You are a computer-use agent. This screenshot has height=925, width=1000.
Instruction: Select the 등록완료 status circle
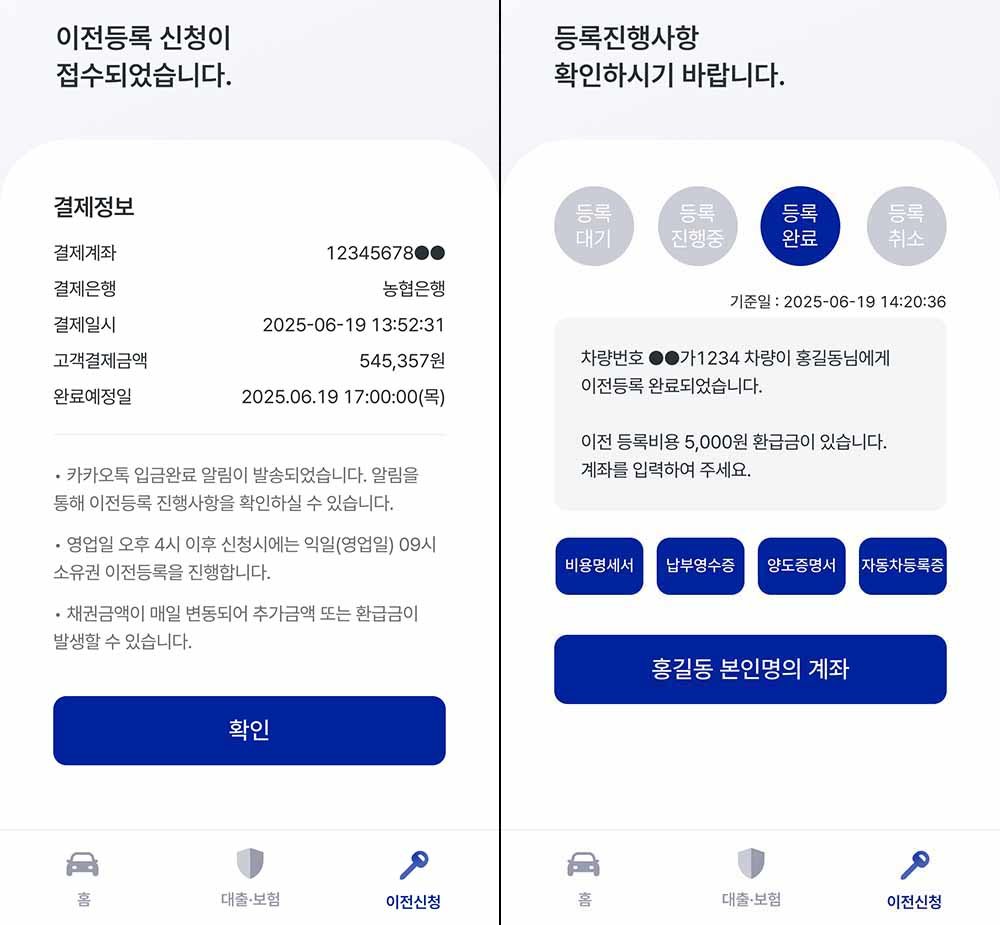tap(800, 226)
